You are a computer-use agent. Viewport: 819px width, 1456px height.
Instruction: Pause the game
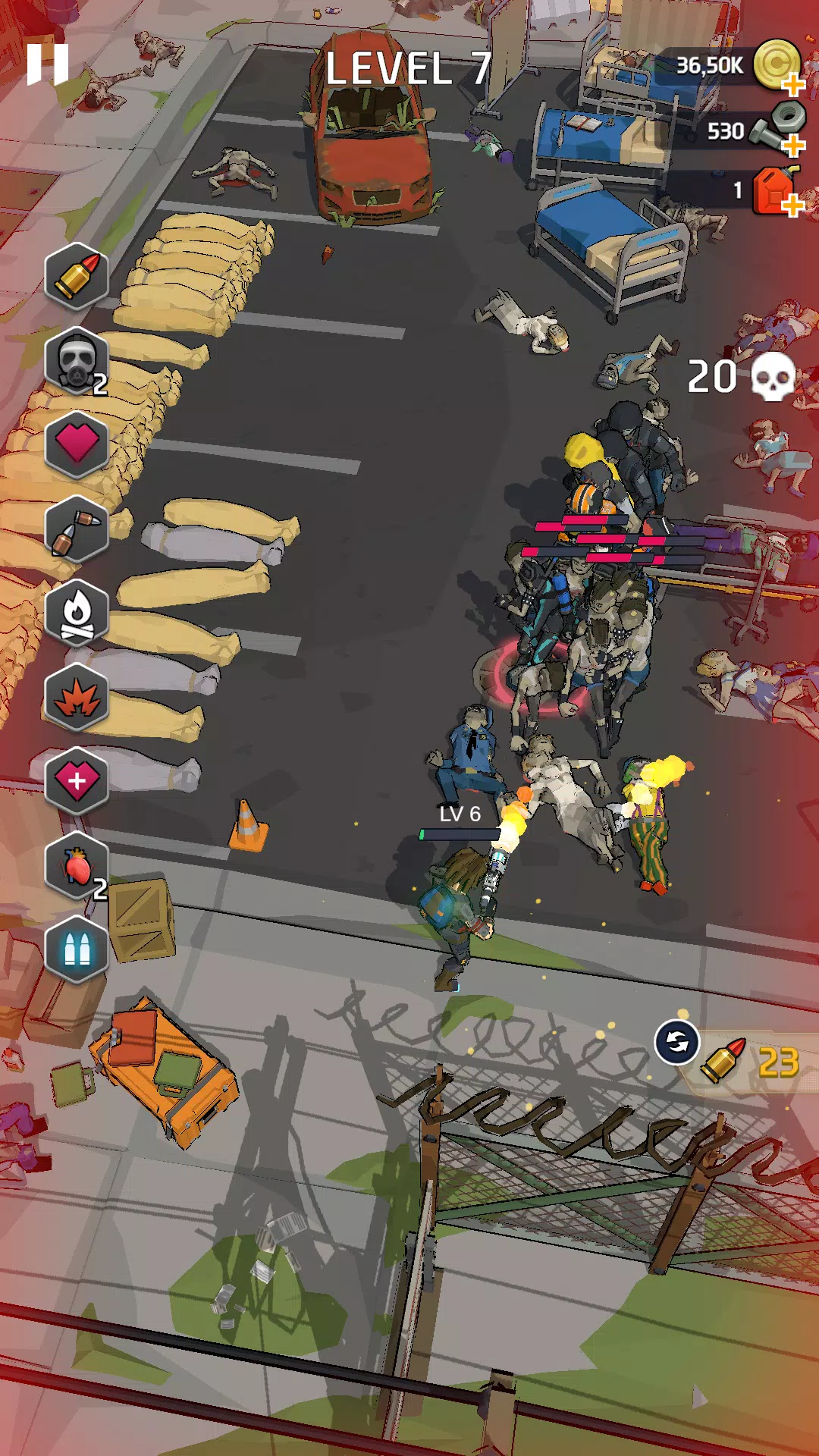tap(48, 64)
